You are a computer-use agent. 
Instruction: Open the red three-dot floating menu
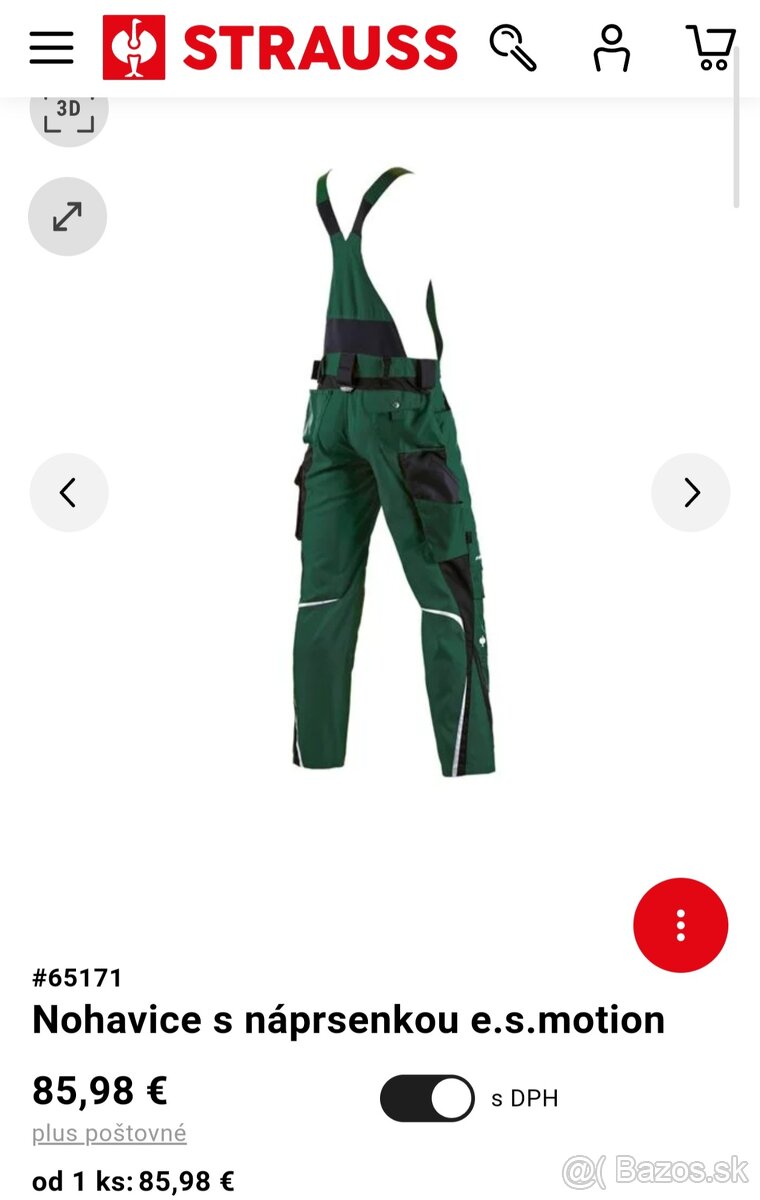(x=681, y=925)
